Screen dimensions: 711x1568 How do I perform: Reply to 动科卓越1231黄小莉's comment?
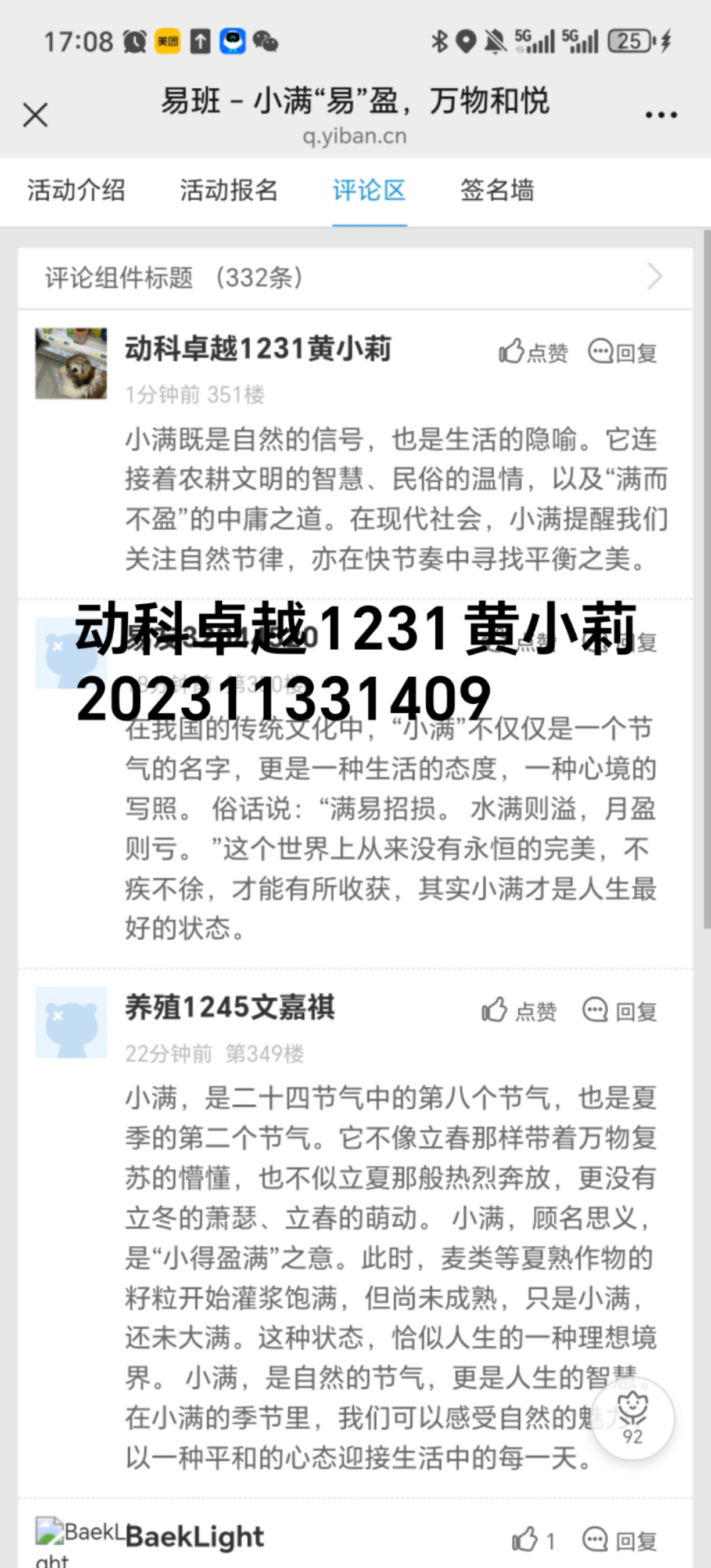coord(622,352)
